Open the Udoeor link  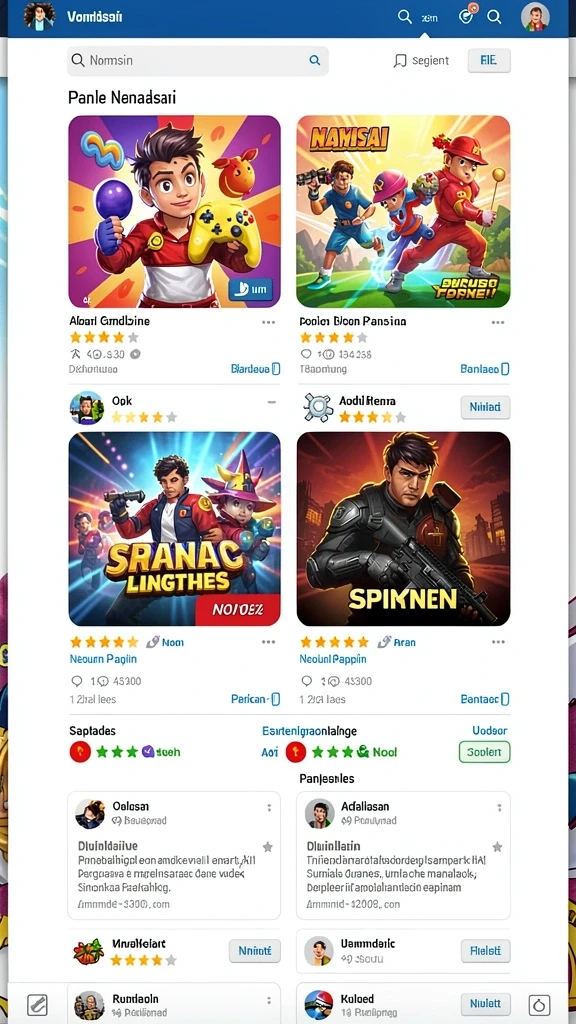point(490,731)
